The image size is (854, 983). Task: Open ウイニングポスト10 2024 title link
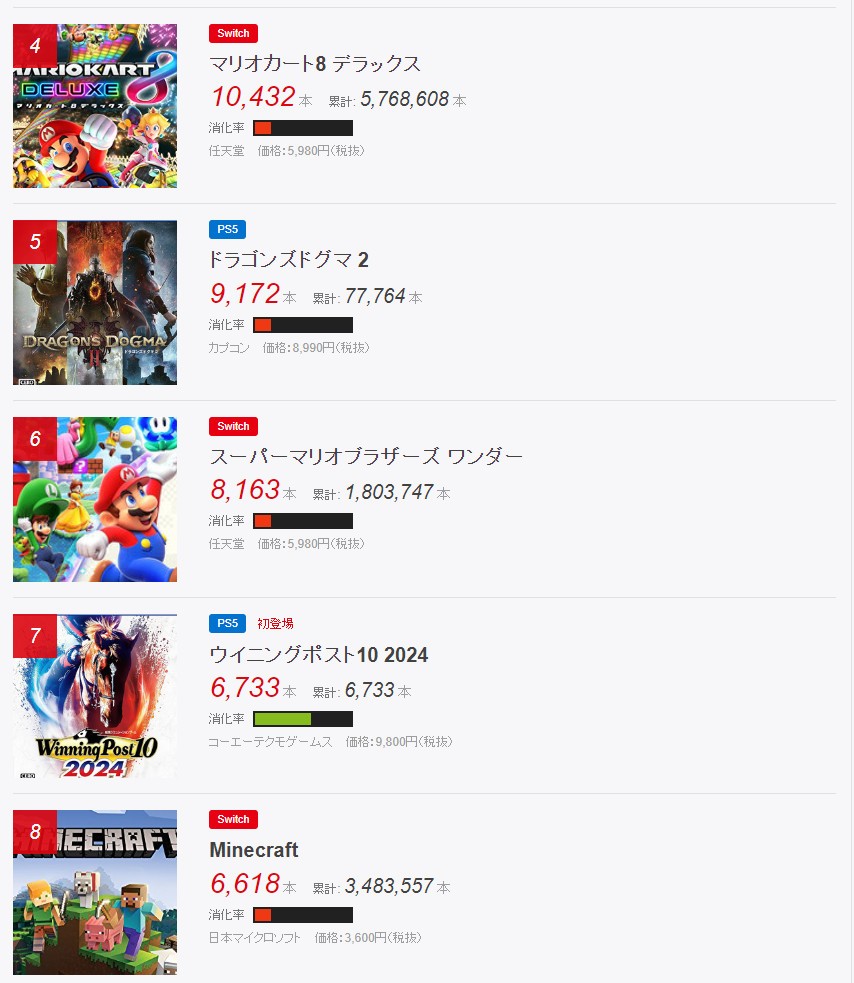tap(318, 655)
